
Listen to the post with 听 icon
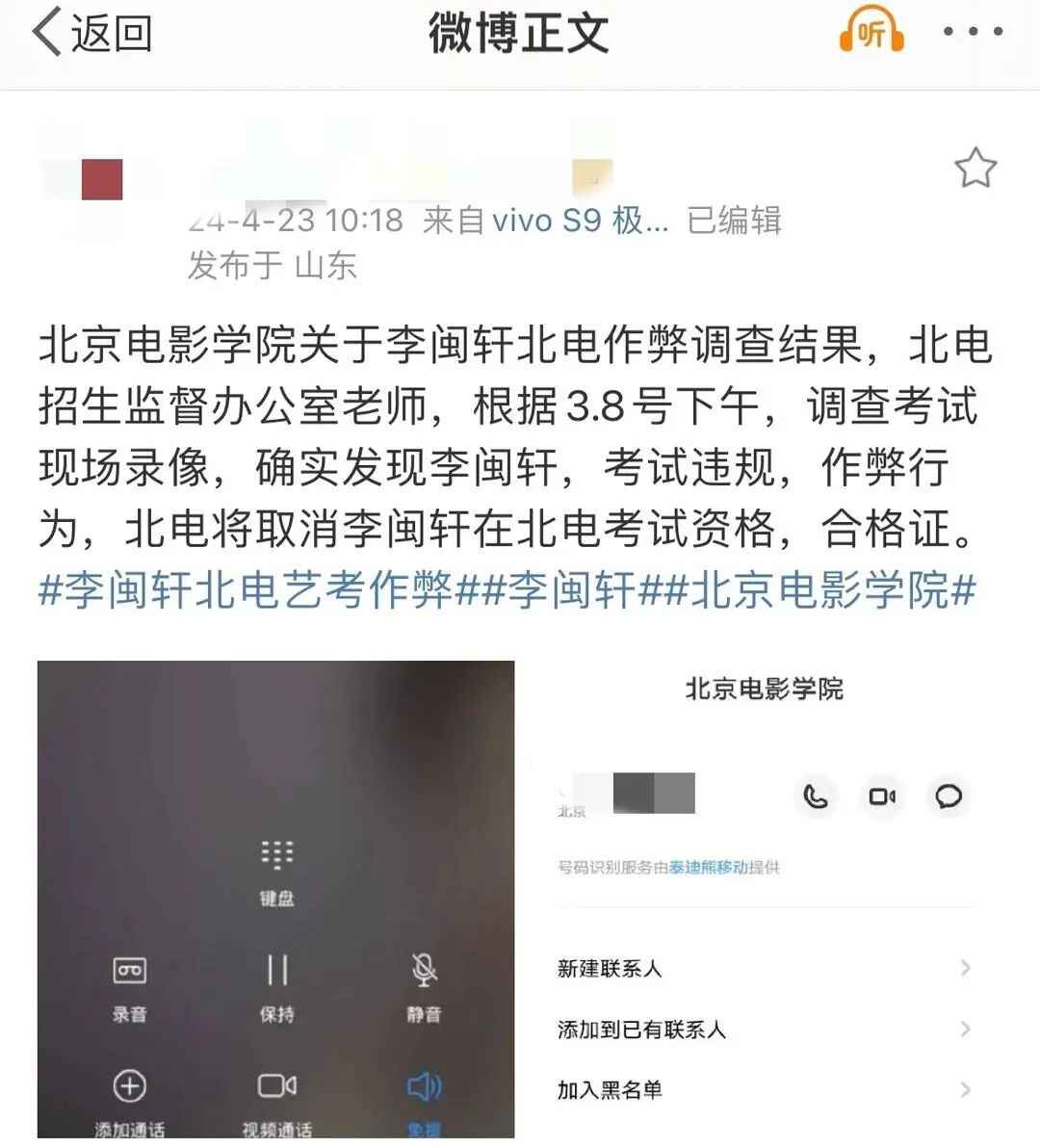click(871, 34)
